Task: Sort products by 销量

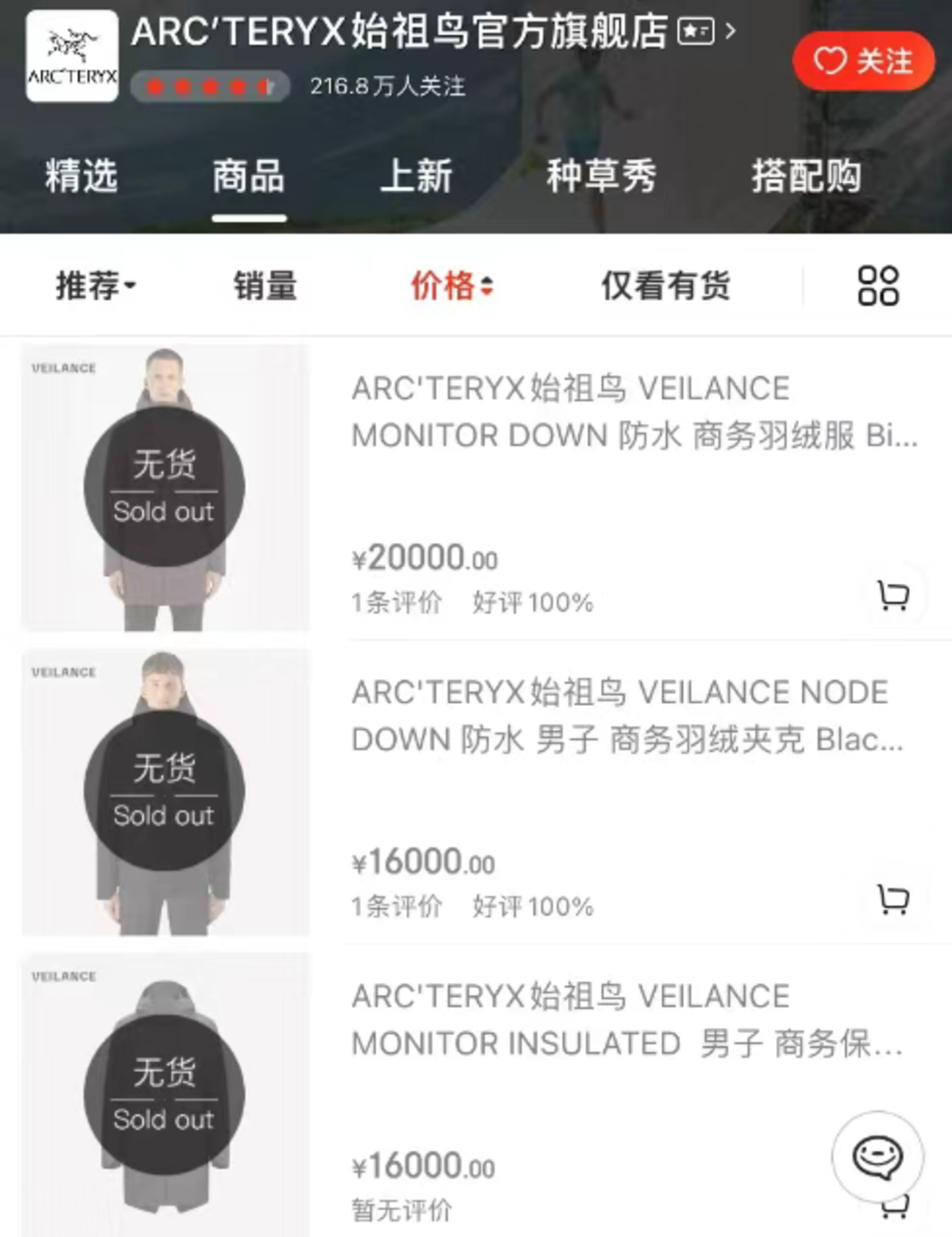Action: pyautogui.click(x=265, y=286)
